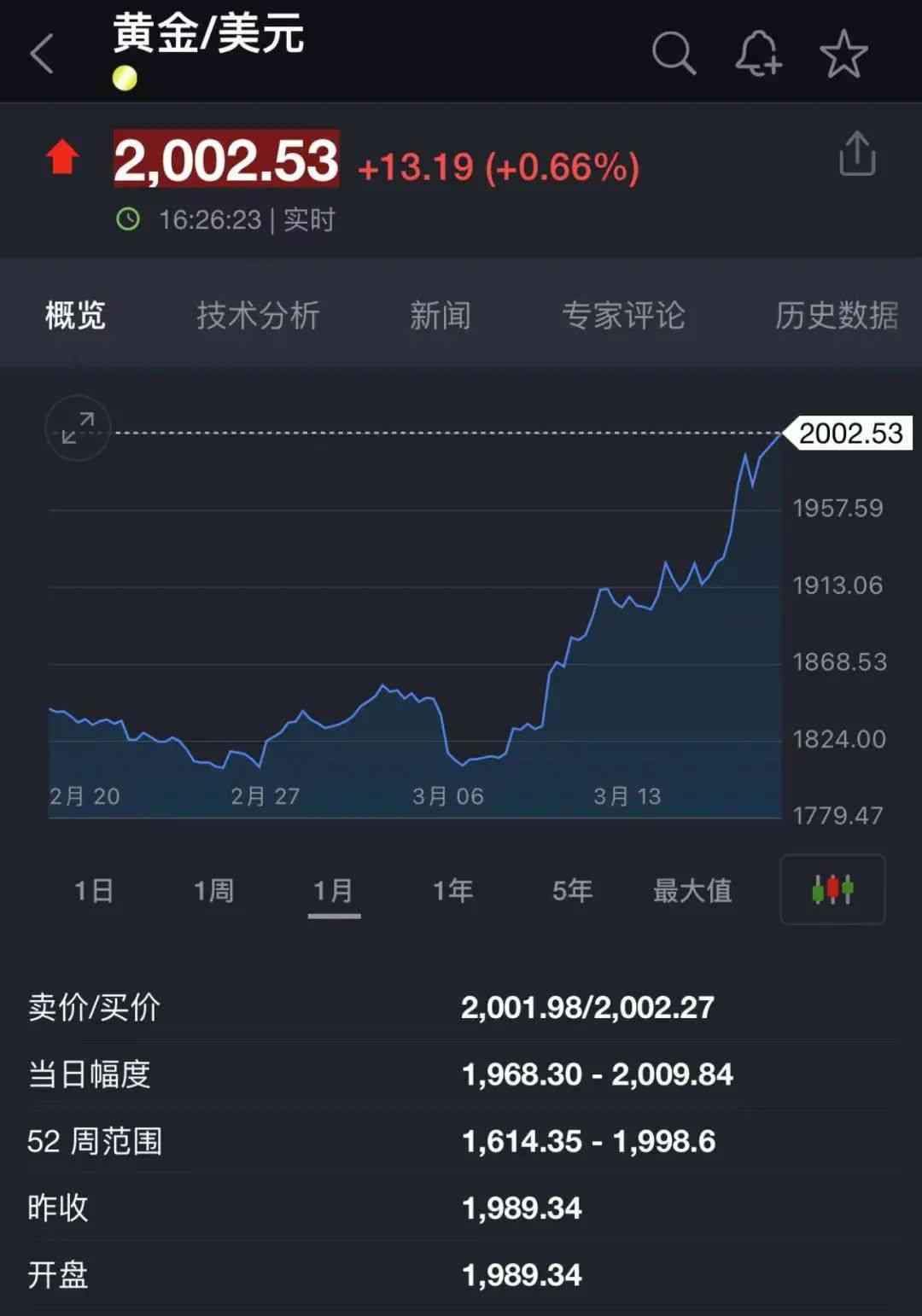The height and width of the screenshot is (1316, 922).
Task: Tap the notification bell to add an alert
Action: pyautogui.click(x=759, y=53)
